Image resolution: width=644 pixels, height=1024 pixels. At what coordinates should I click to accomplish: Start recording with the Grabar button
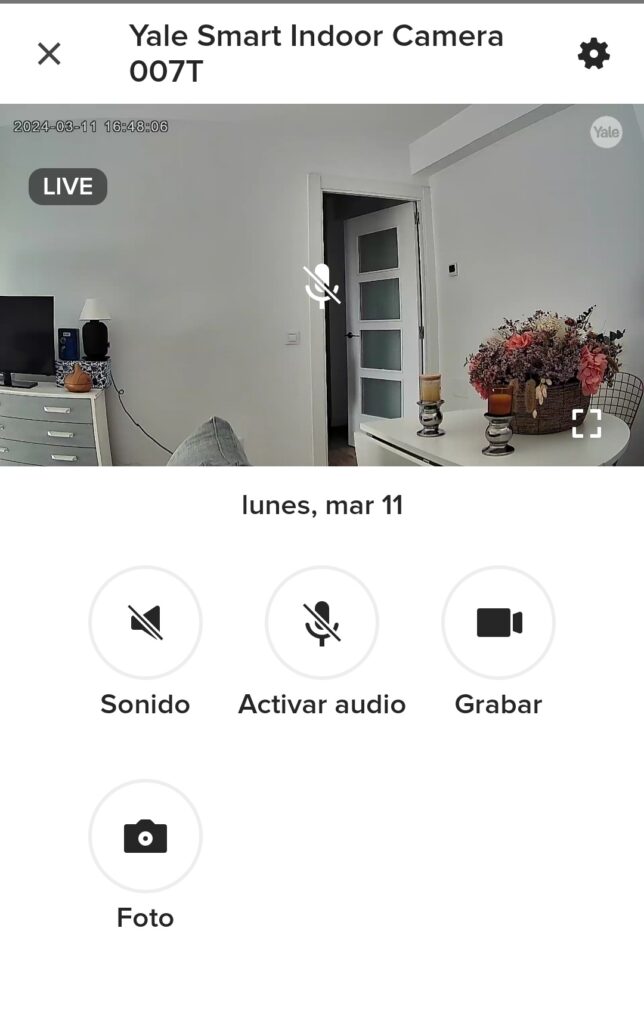pos(498,623)
